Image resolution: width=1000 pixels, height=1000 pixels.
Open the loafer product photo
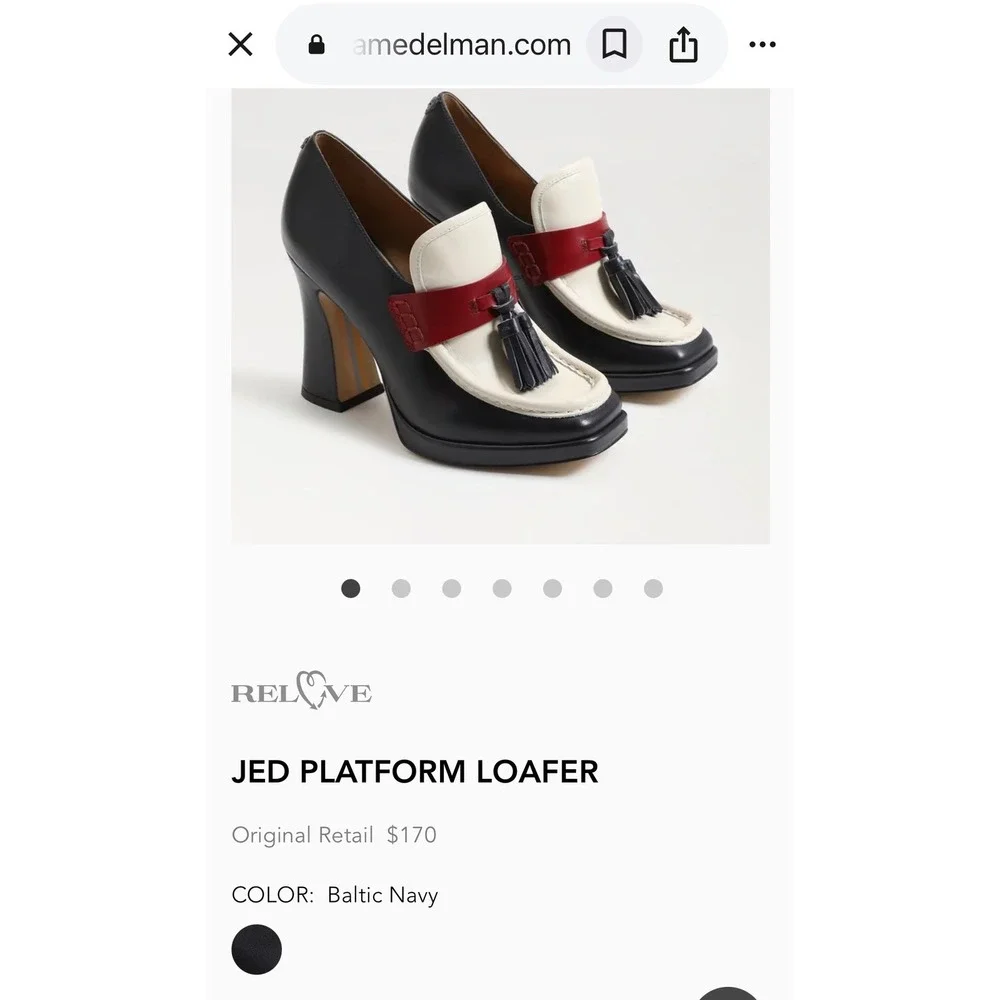click(x=500, y=315)
